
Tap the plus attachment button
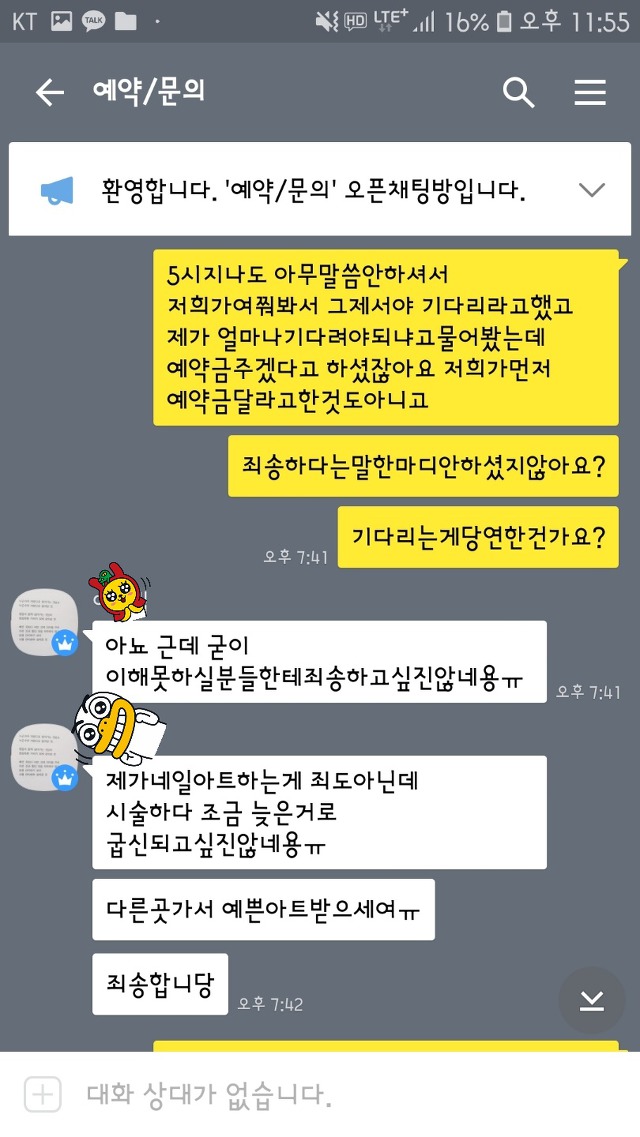tap(43, 1094)
